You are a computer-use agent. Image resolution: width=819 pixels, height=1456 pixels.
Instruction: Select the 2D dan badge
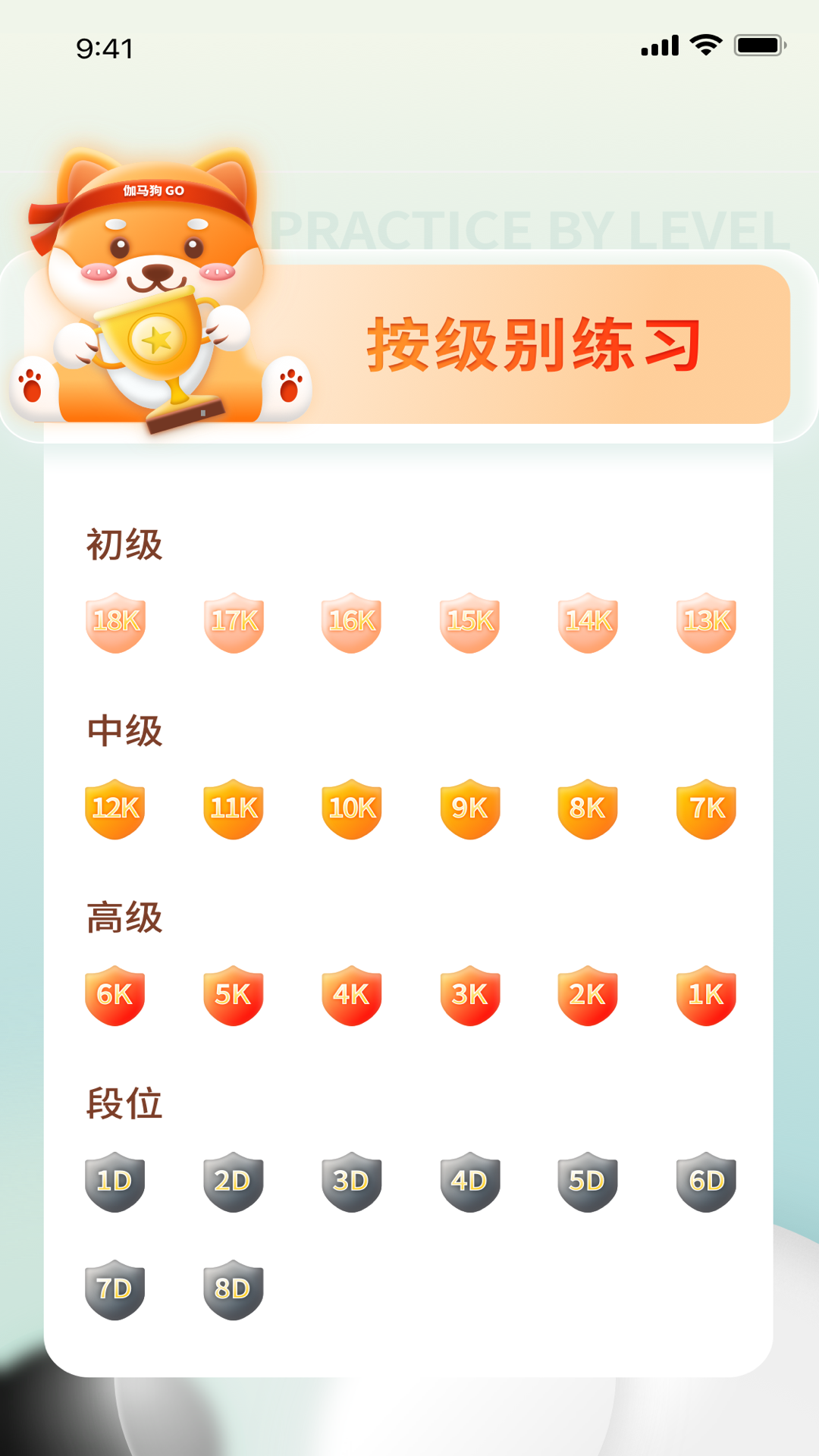point(234,1181)
